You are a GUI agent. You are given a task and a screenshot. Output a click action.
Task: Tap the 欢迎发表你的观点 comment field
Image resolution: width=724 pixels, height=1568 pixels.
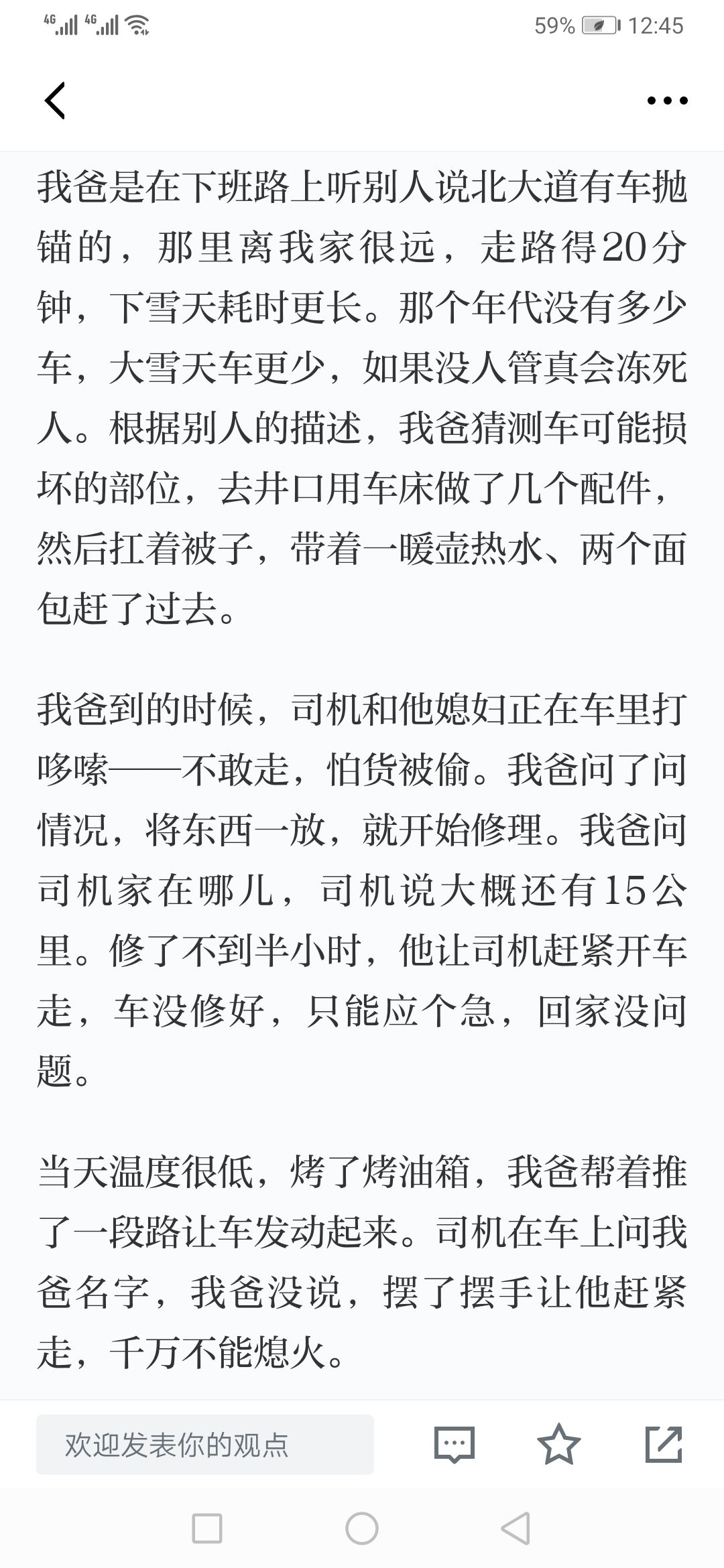pos(205,1444)
